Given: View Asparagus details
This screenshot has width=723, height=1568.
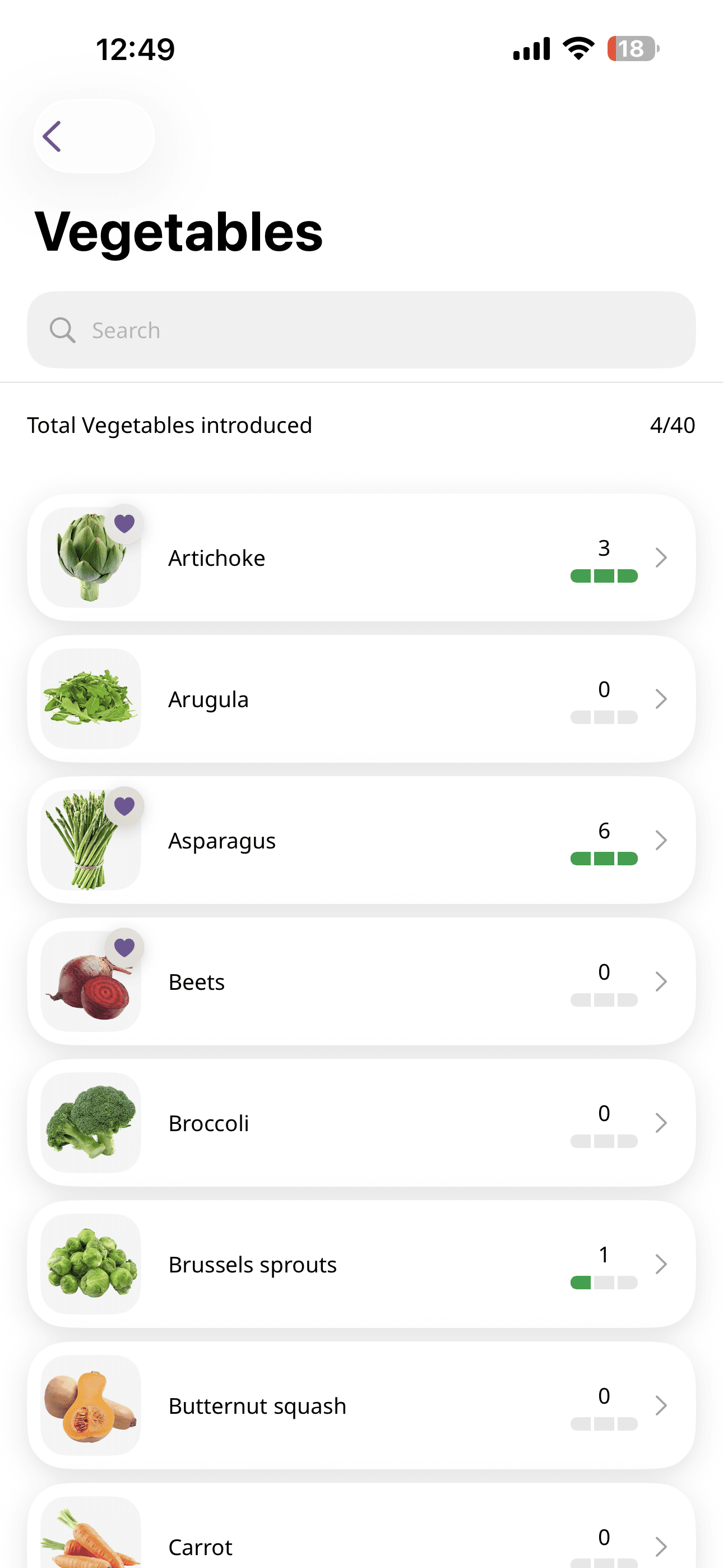Looking at the screenshot, I should [361, 840].
